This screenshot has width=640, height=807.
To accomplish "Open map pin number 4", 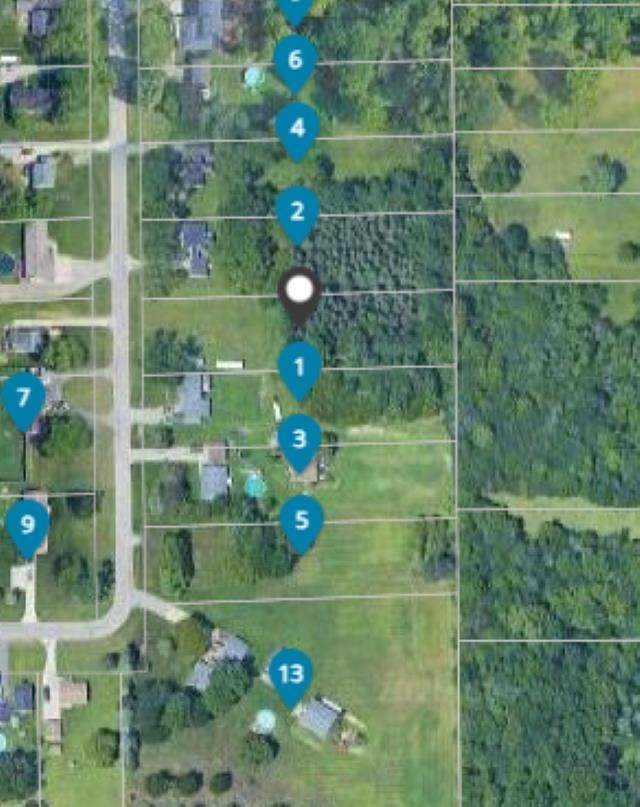I will (x=297, y=127).
